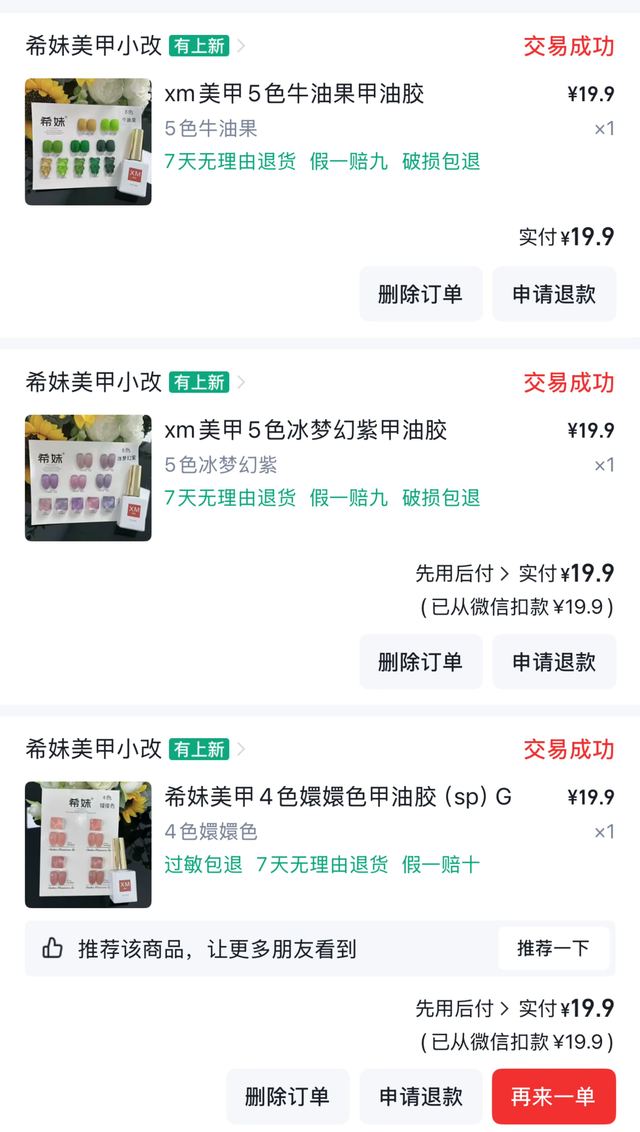Request refund for 嬛嬛色甲油胶 order

(x=420, y=1096)
